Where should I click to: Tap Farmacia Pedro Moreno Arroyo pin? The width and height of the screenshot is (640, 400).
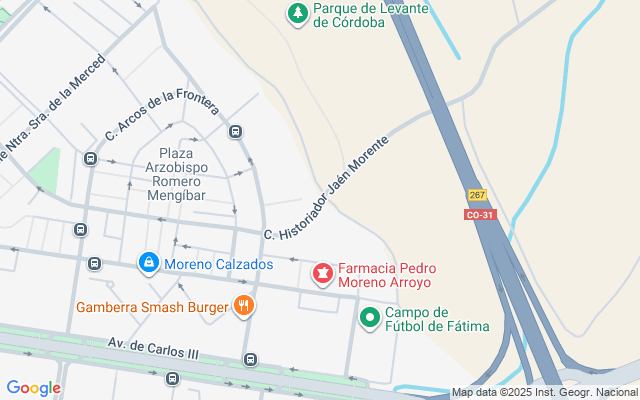323,274
